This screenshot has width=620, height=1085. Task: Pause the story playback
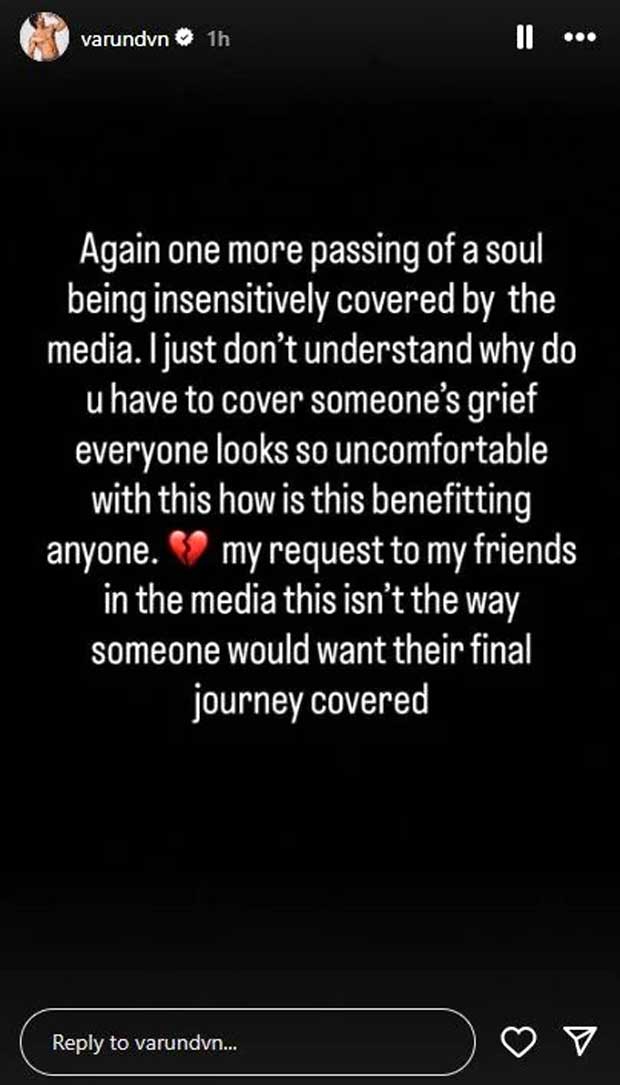pyautogui.click(x=523, y=38)
